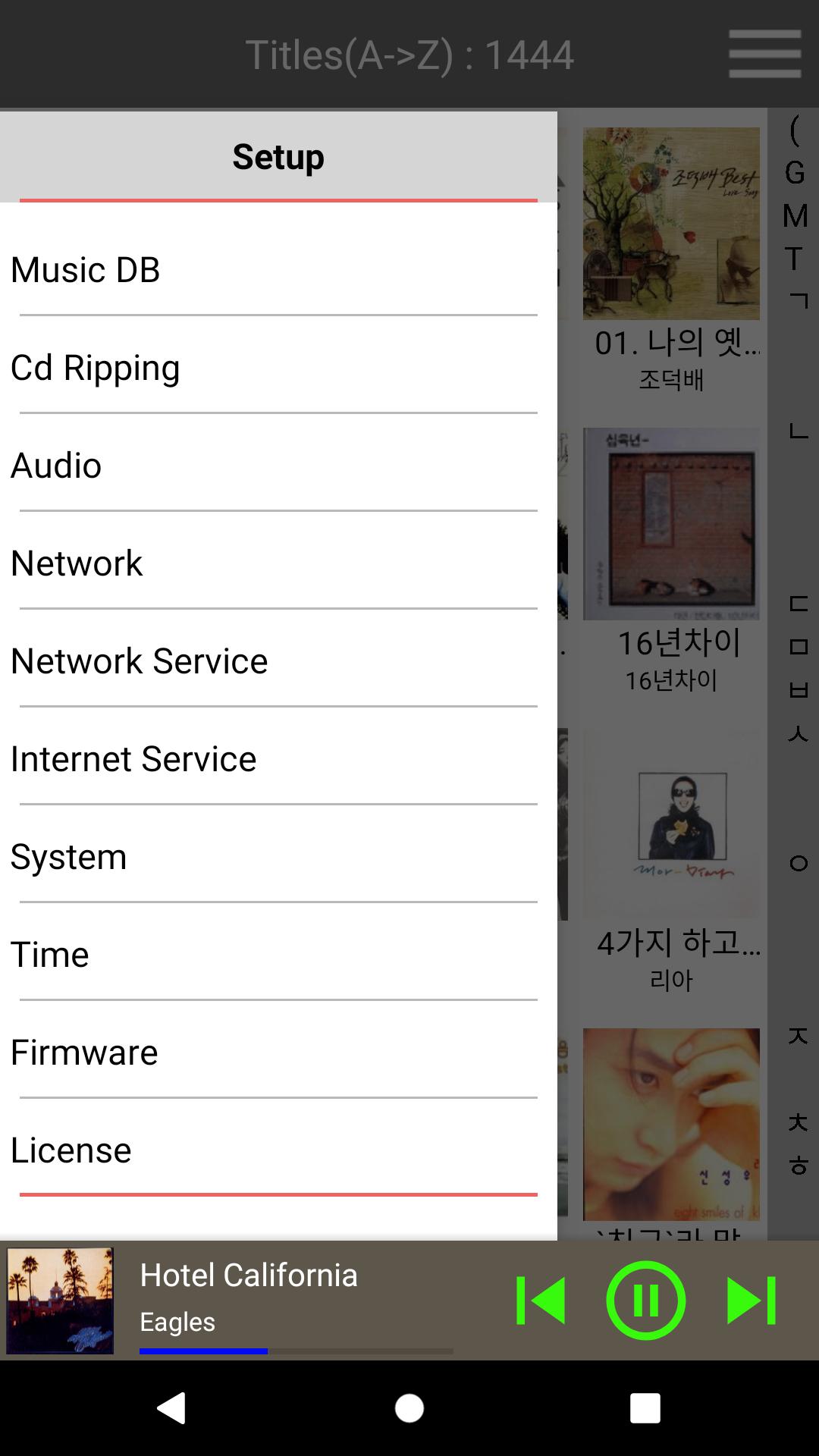
Task: Select Internet Service option
Action: point(278,759)
